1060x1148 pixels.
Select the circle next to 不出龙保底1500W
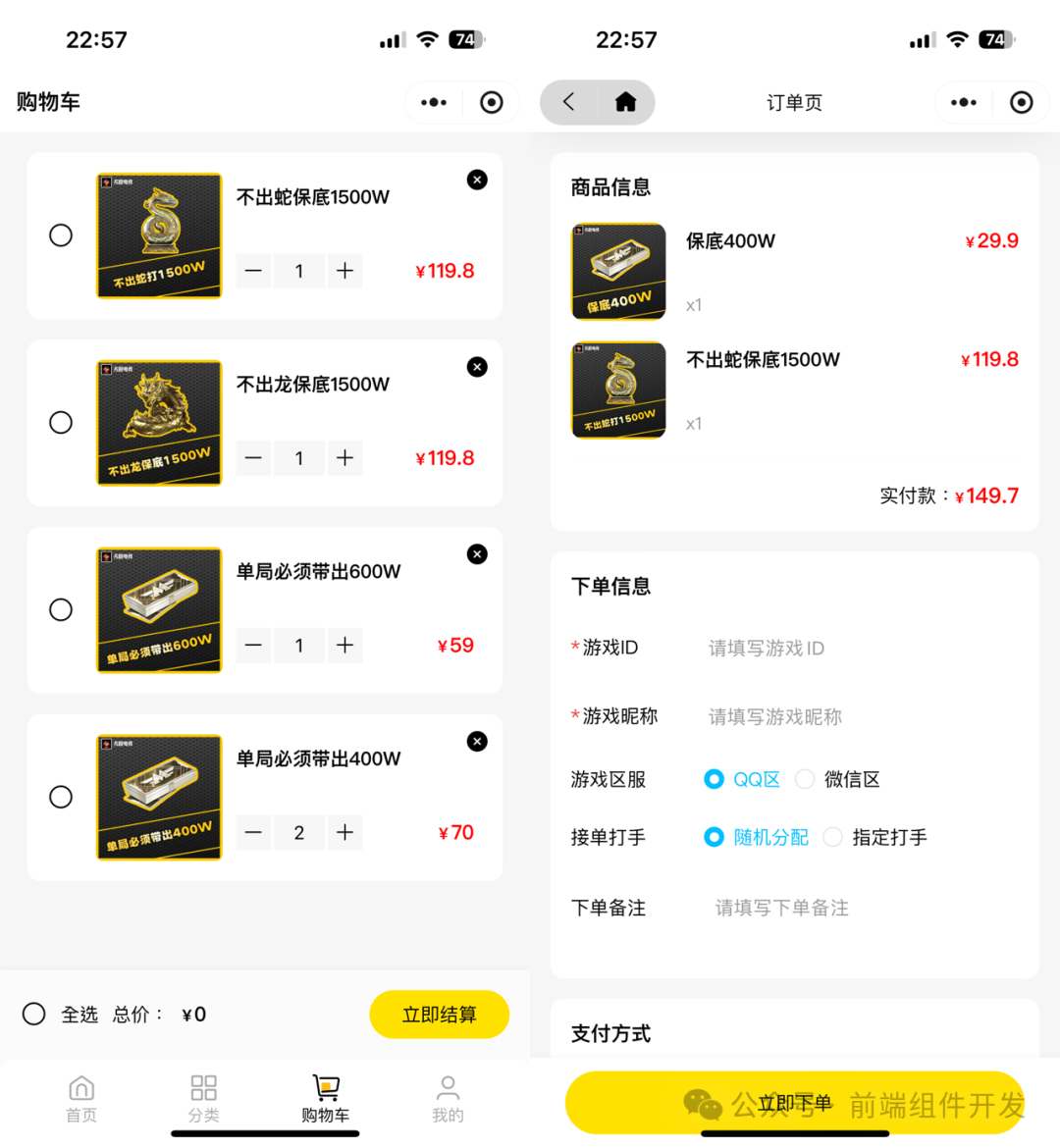tap(61, 422)
